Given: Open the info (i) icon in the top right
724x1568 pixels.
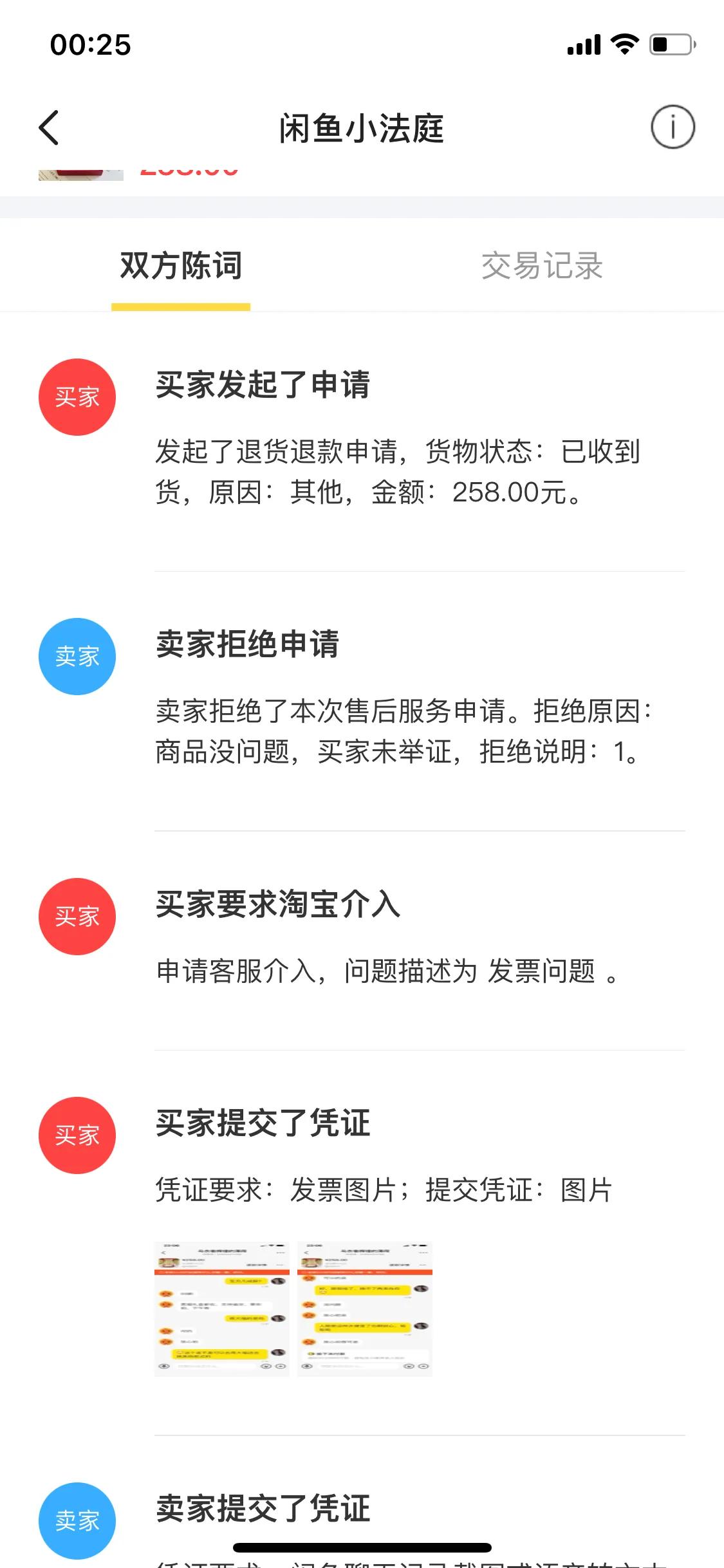Looking at the screenshot, I should [x=673, y=127].
